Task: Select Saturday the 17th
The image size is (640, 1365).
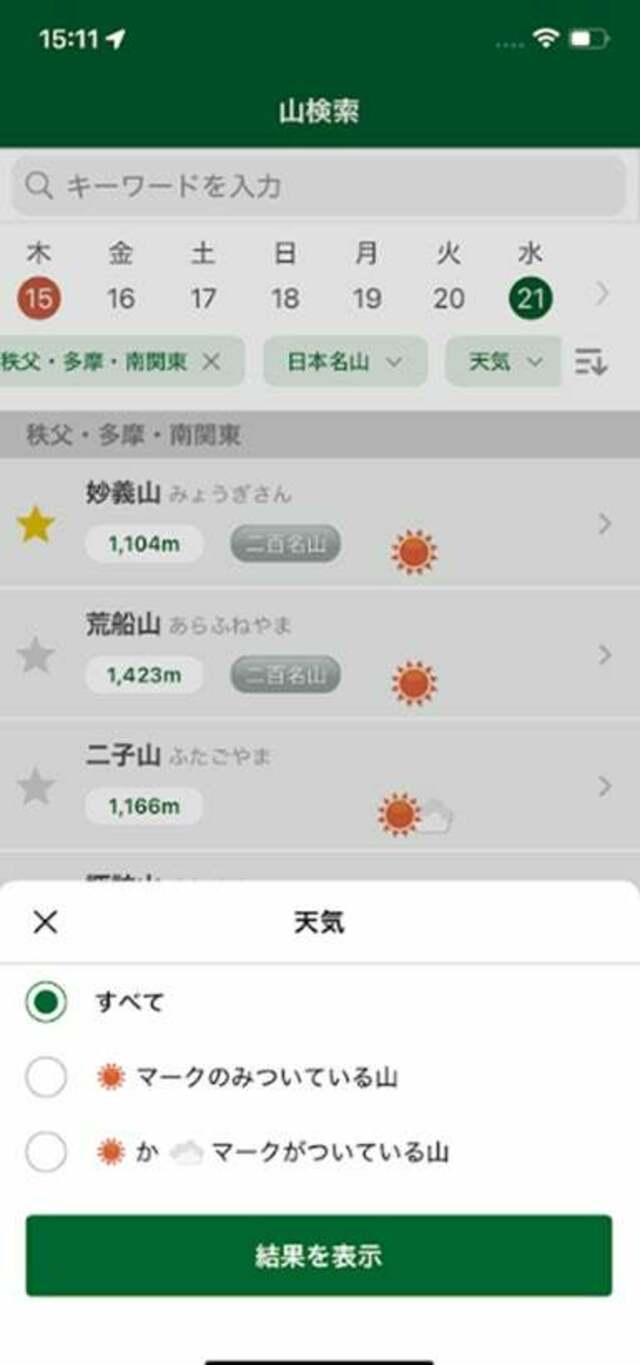Action: click(203, 297)
